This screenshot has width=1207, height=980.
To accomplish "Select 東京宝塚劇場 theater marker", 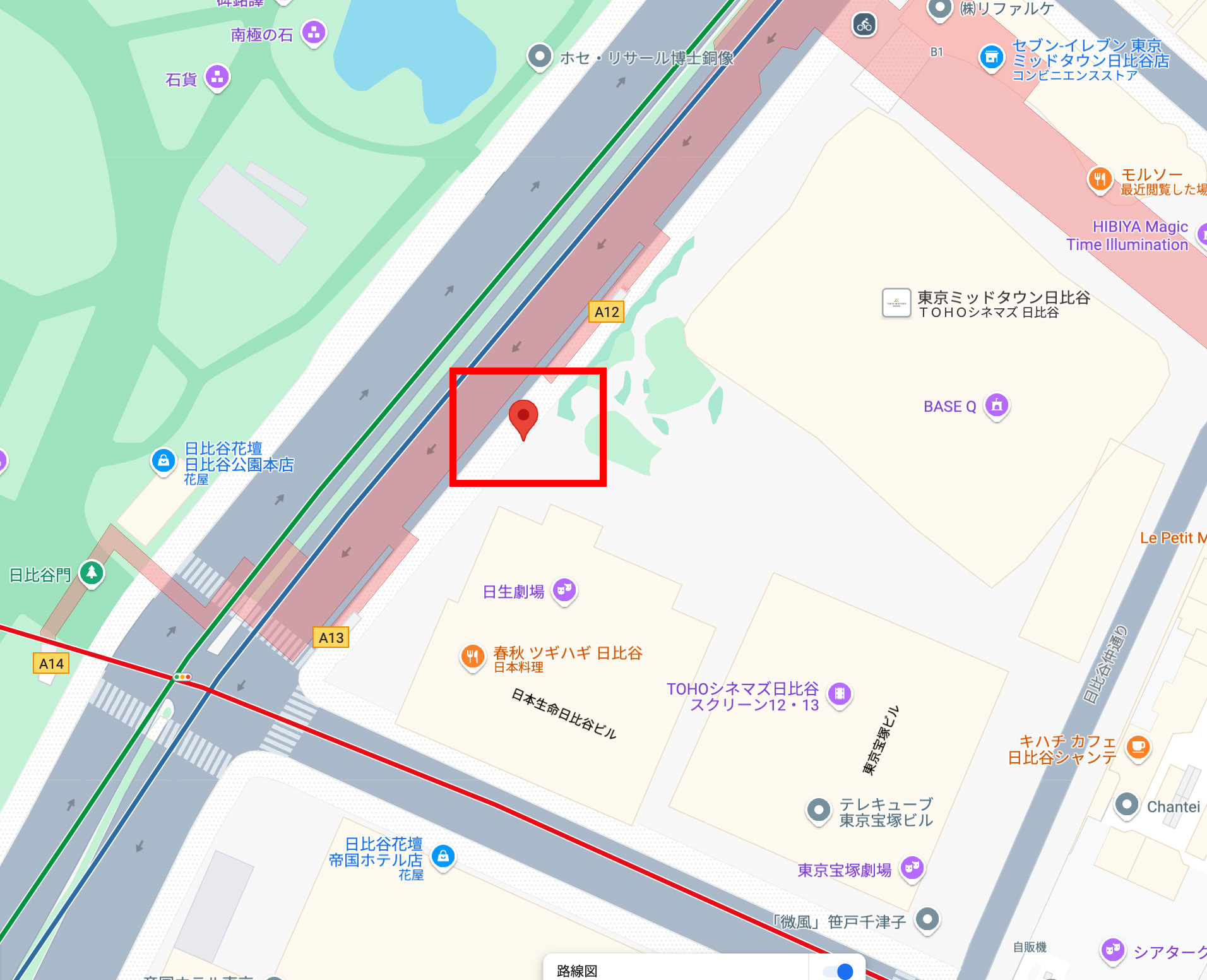I will pyautogui.click(x=912, y=868).
